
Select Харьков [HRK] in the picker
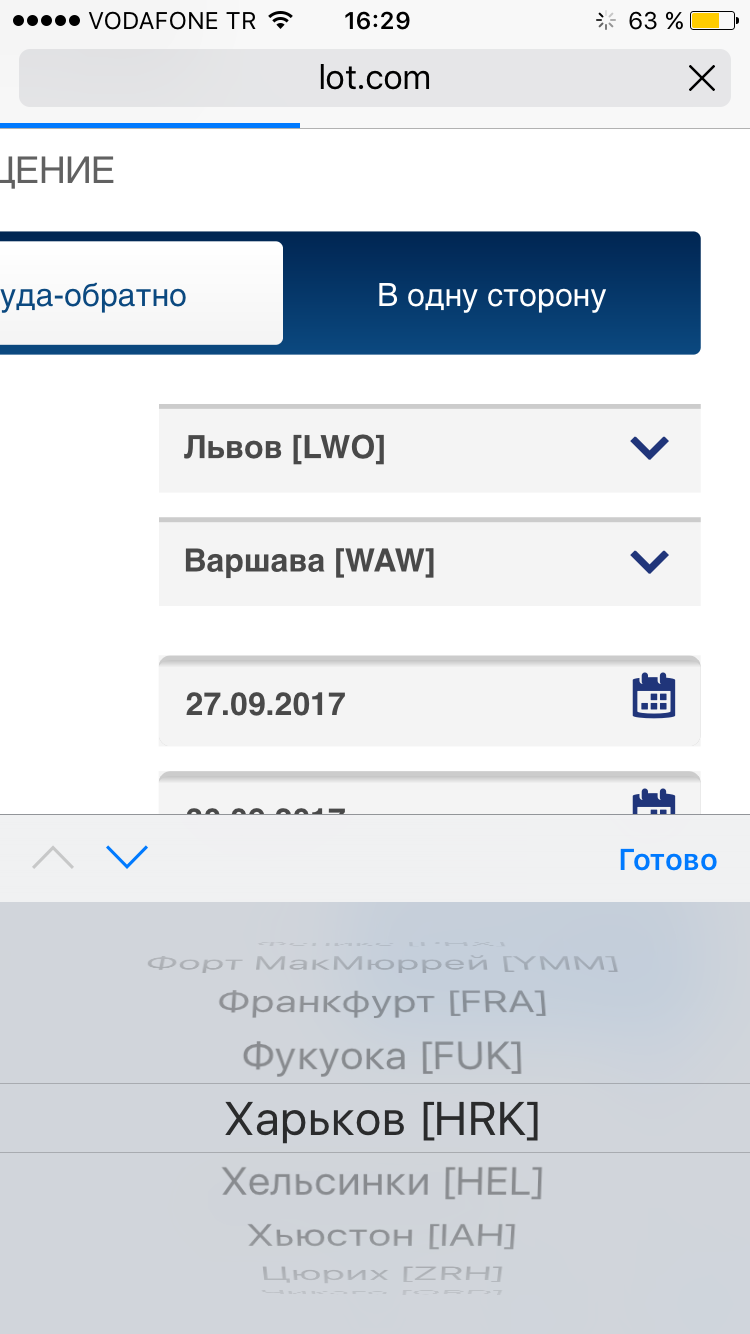click(382, 1118)
